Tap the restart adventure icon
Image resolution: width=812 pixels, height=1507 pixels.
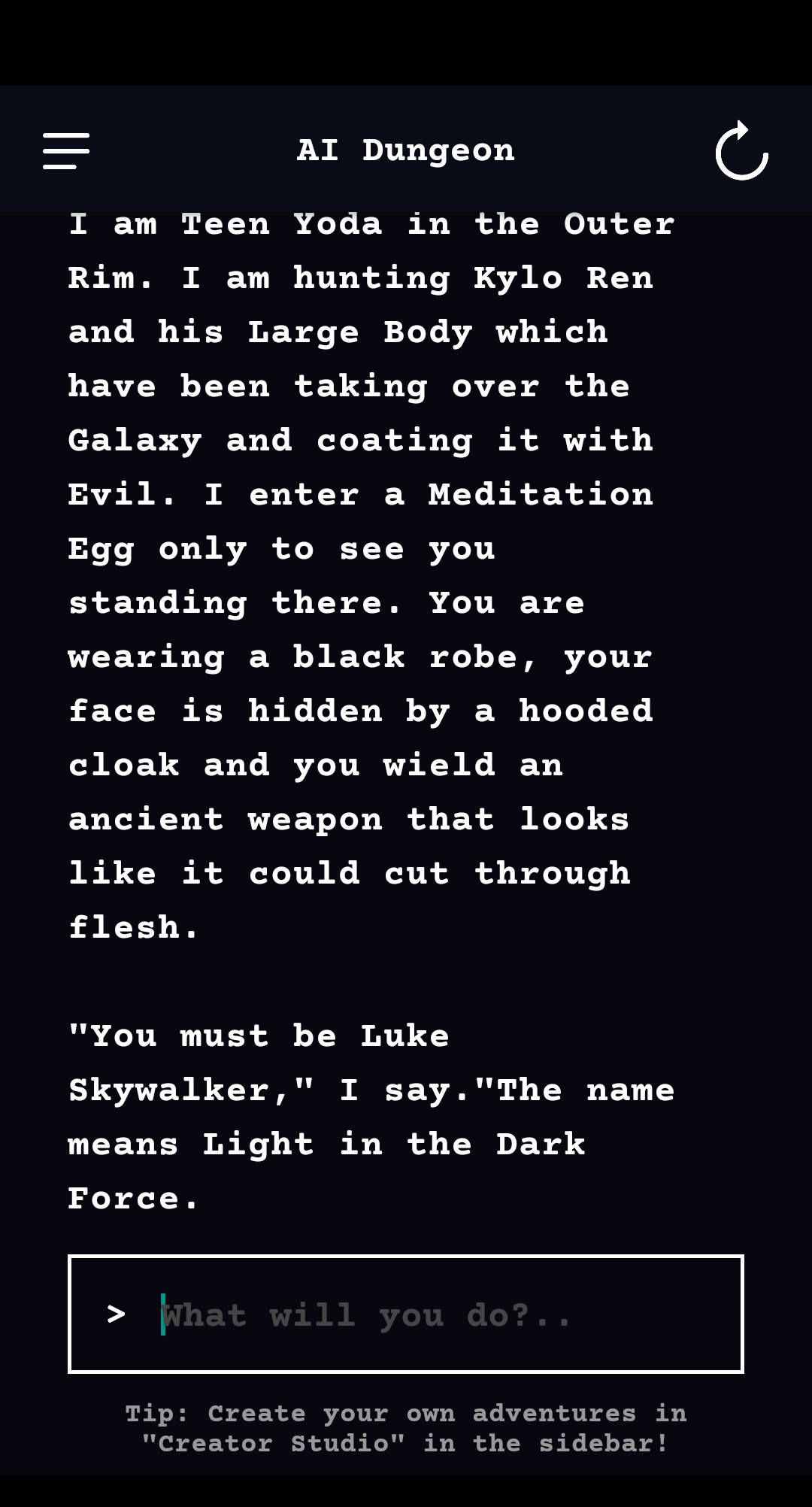(x=741, y=150)
